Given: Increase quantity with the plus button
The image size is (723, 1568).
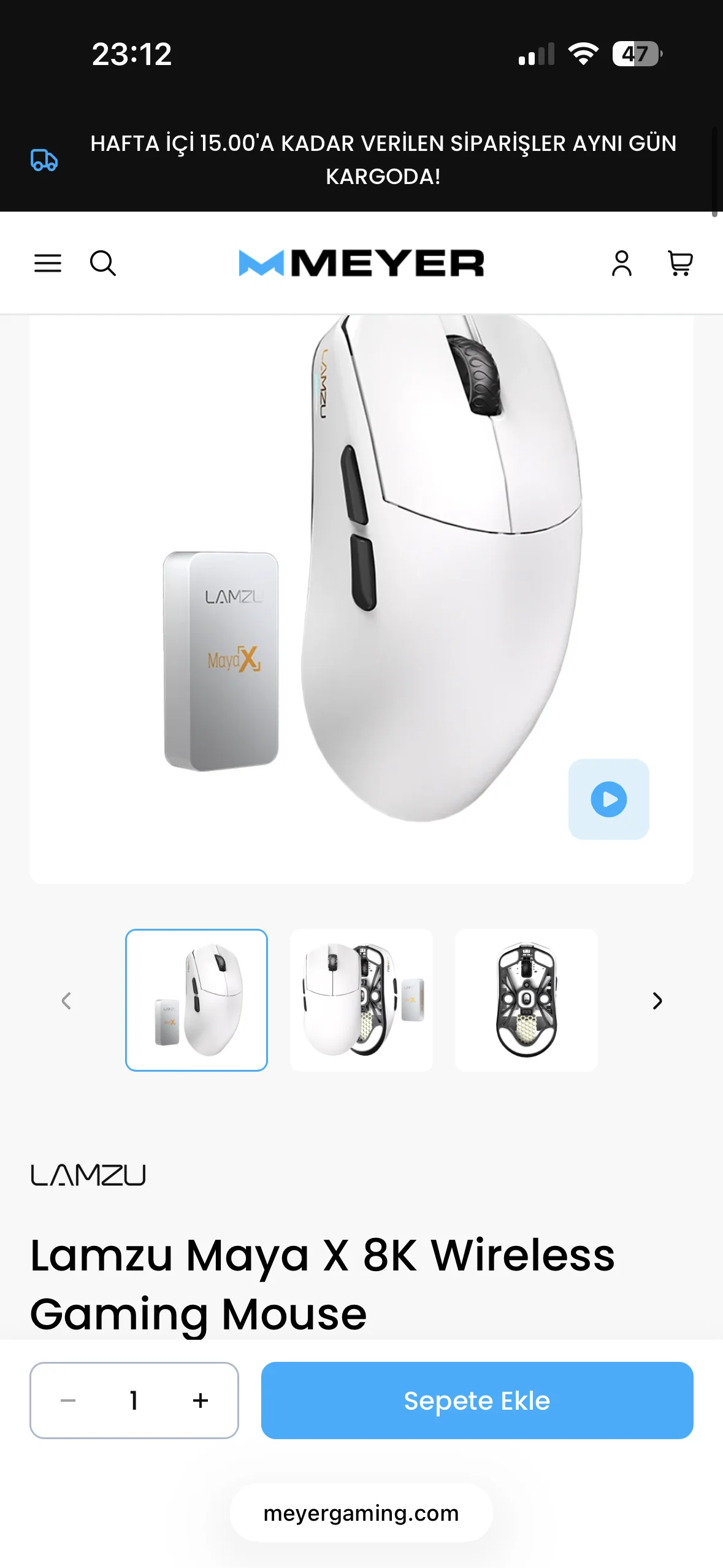Looking at the screenshot, I should pos(201,1401).
